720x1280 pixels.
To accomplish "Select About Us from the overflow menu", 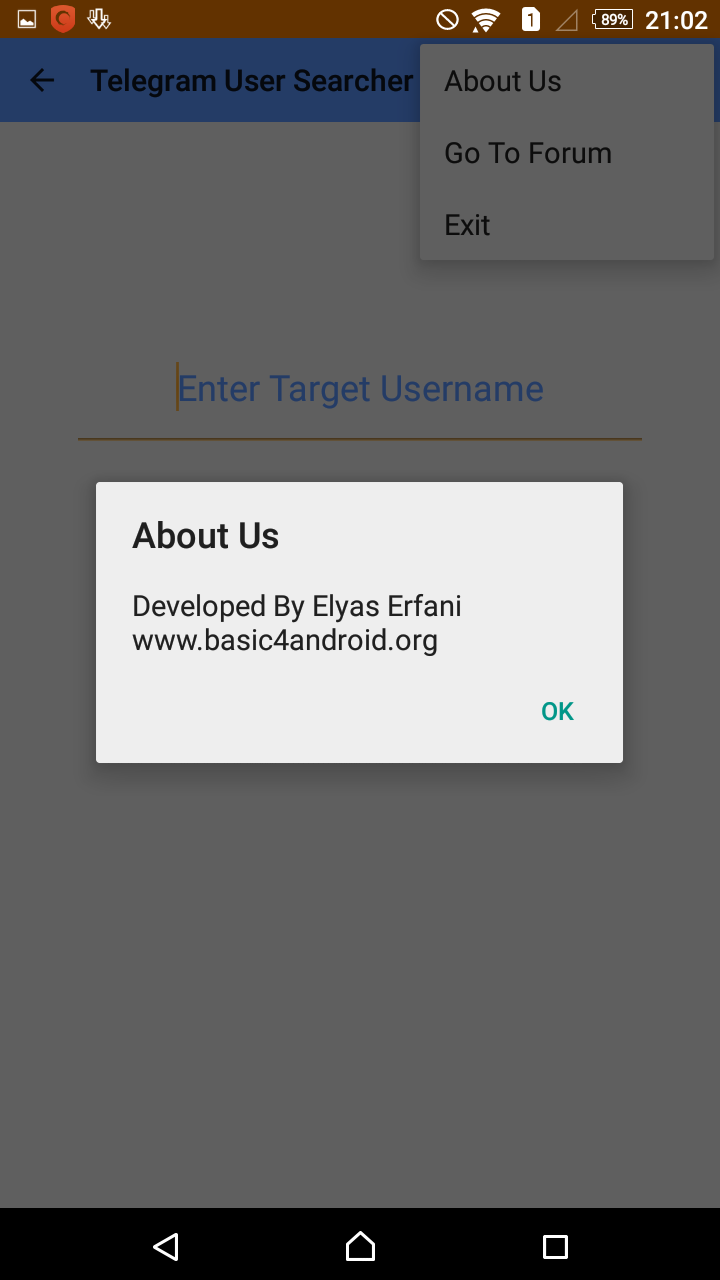I will tap(503, 81).
